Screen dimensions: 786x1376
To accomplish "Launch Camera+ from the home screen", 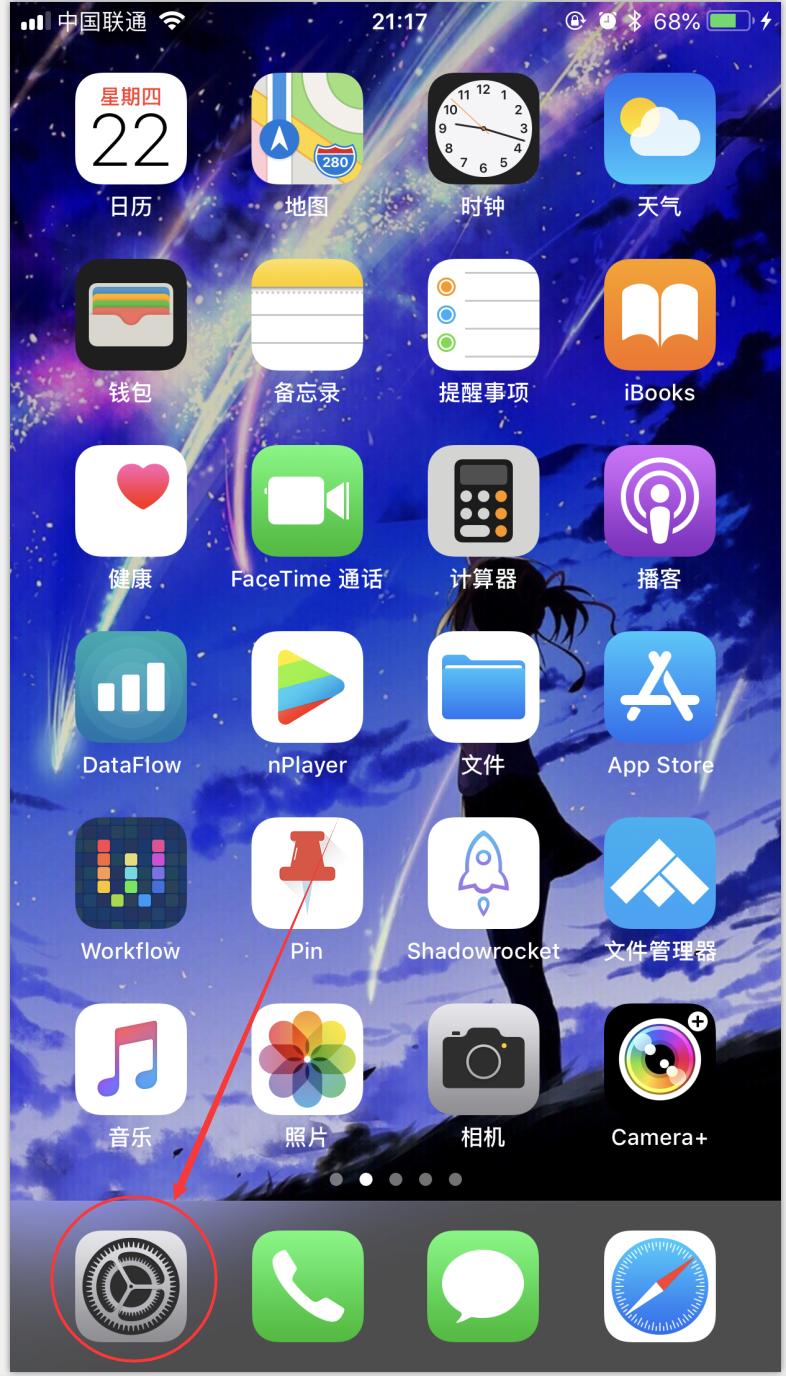I will click(x=660, y=1059).
